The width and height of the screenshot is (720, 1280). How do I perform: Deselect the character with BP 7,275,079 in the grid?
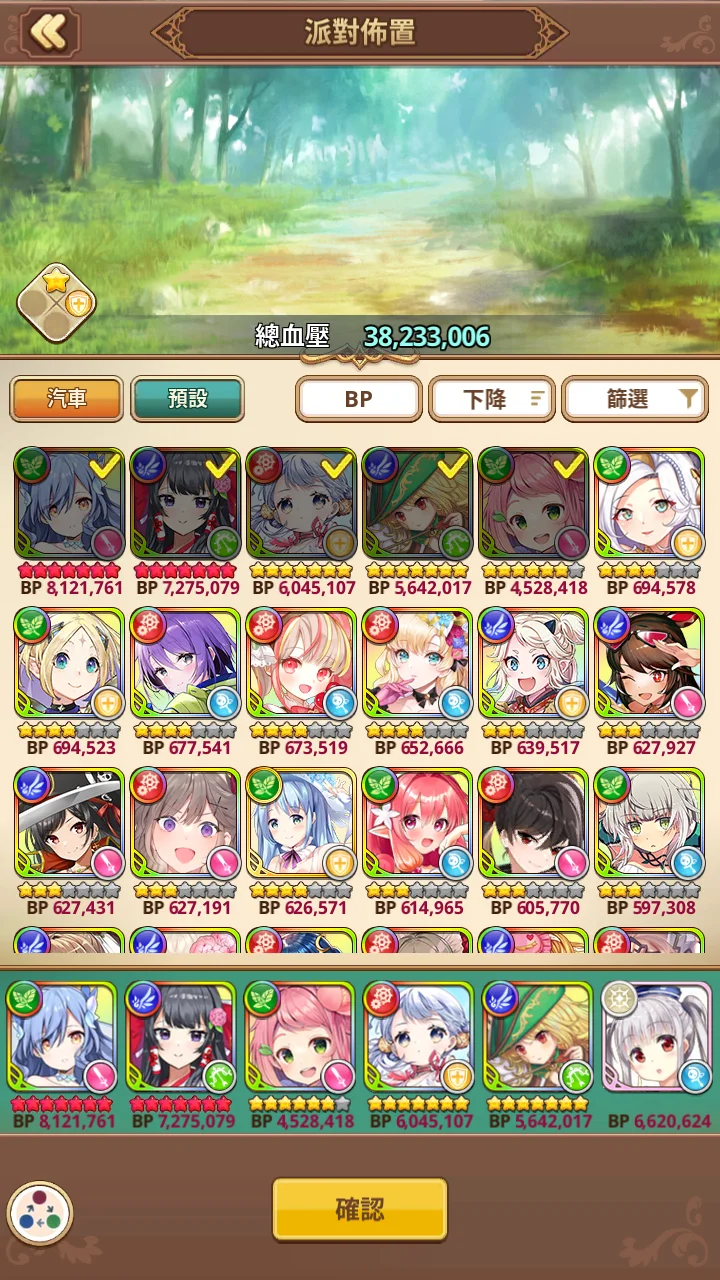(185, 503)
